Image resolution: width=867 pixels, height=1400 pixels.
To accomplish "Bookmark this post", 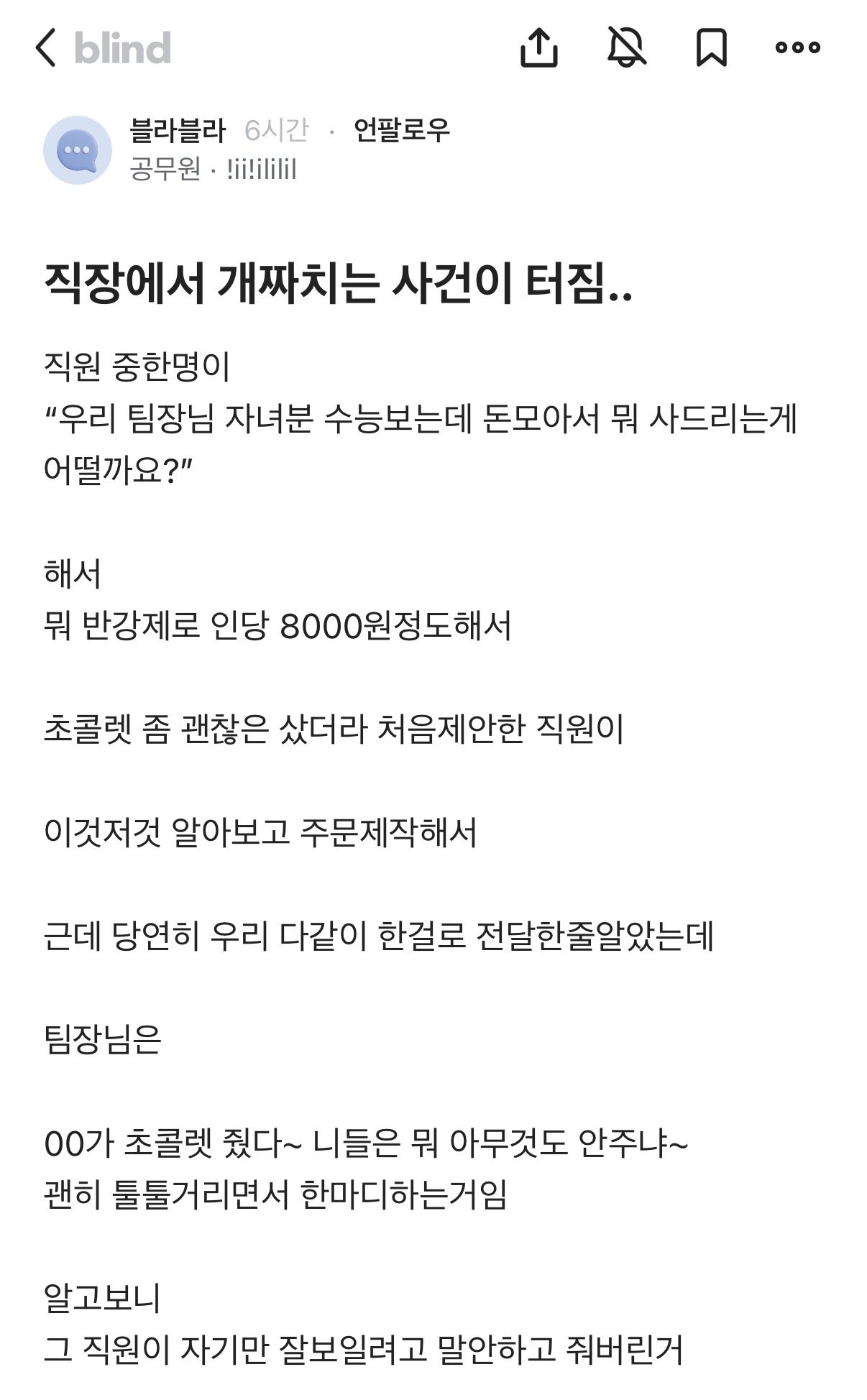I will coord(711,48).
